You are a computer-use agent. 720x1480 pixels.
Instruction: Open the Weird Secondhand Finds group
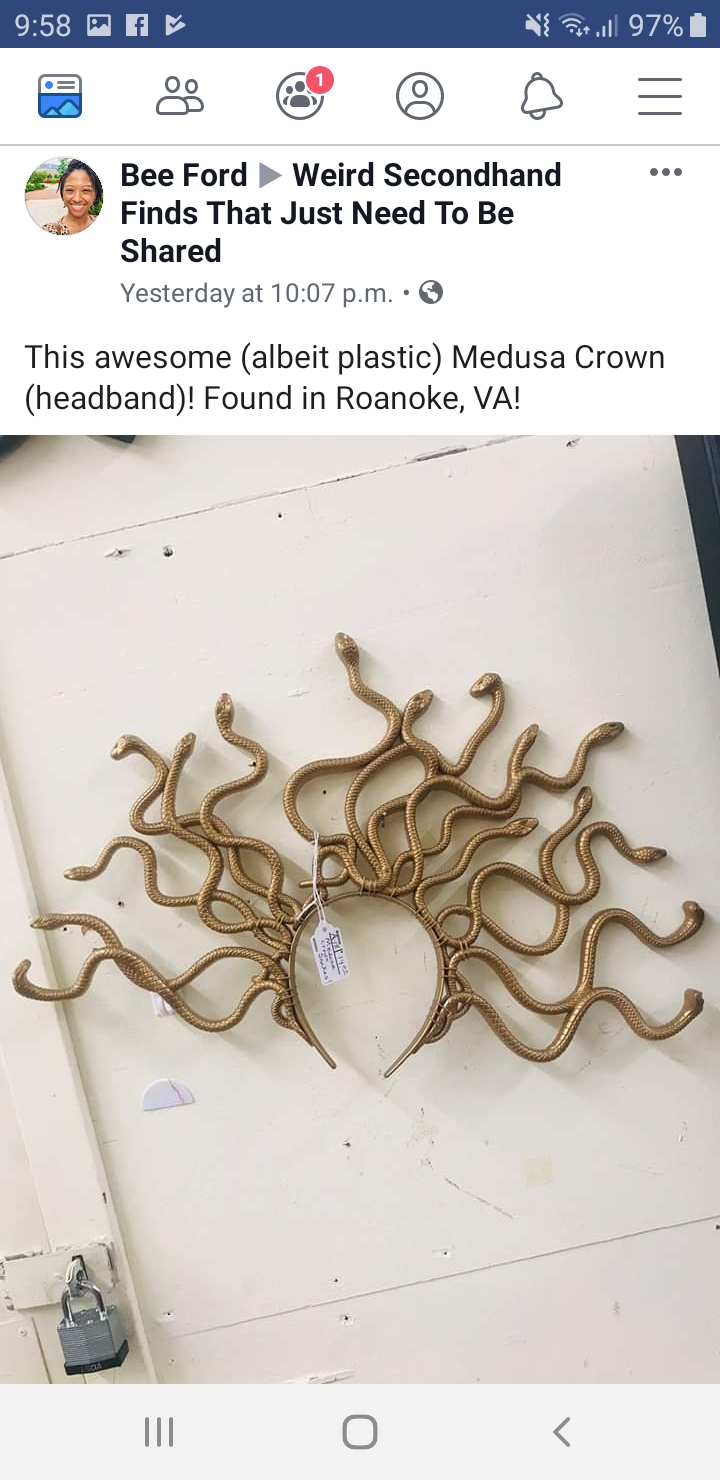pyautogui.click(x=341, y=212)
